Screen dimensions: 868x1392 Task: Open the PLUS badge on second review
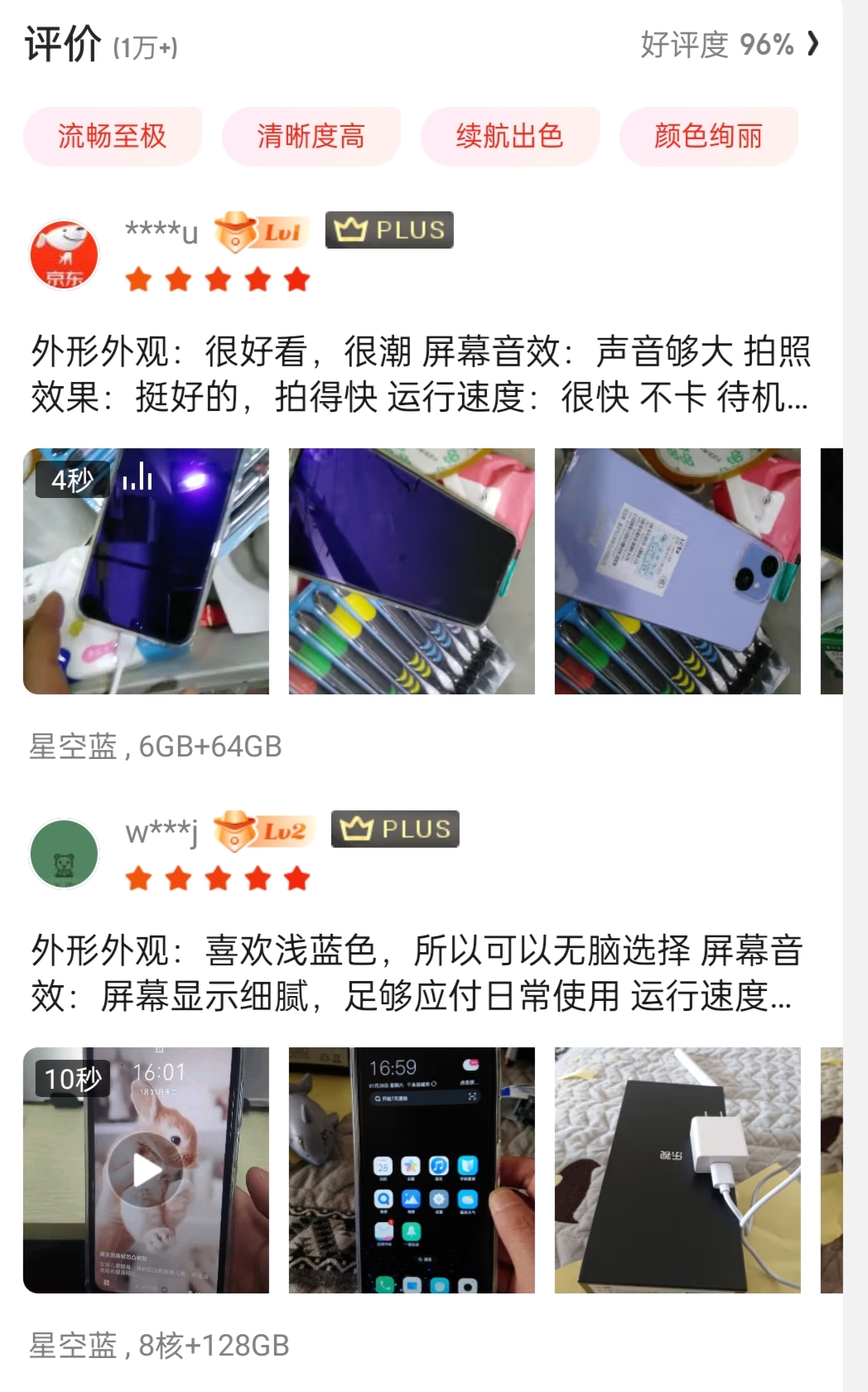(393, 829)
